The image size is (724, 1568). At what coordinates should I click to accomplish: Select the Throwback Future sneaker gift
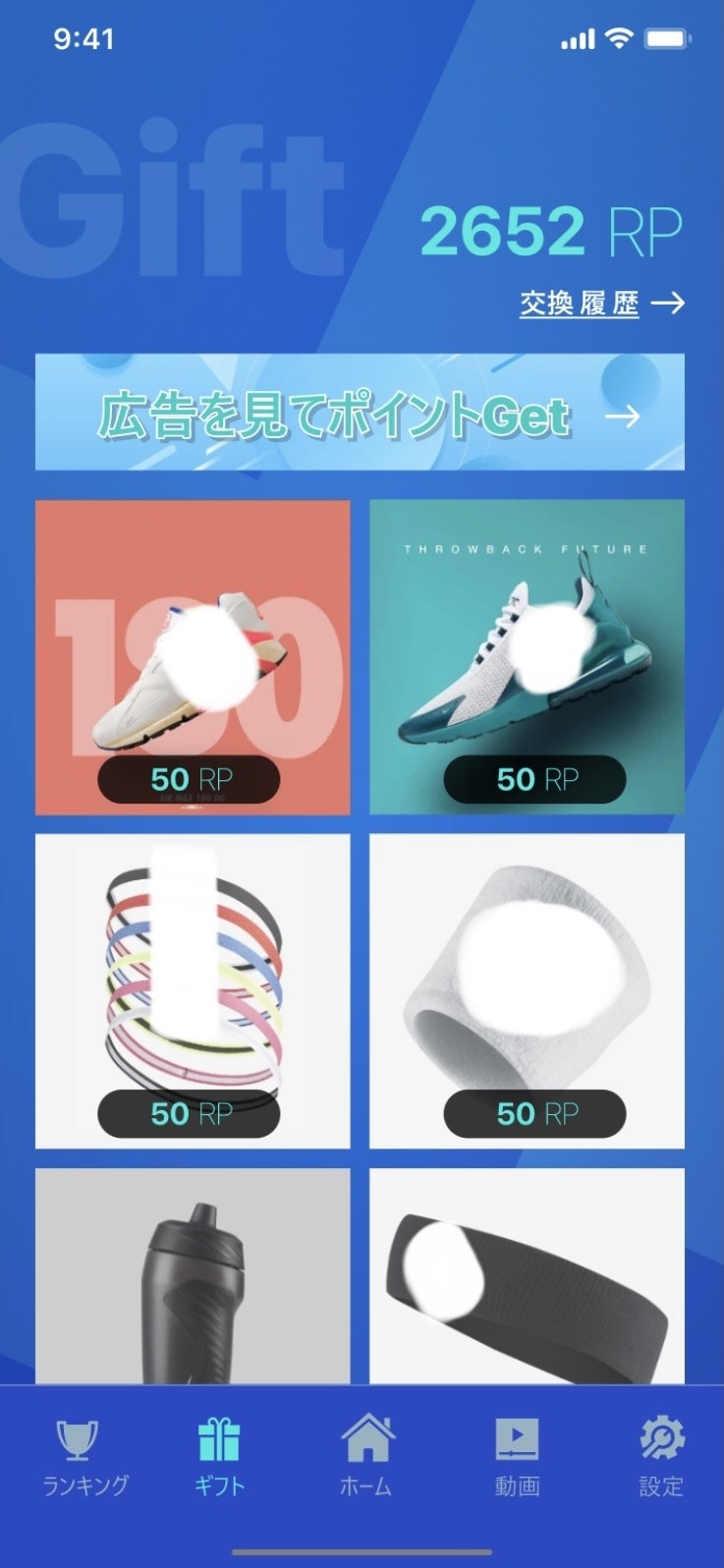point(527,657)
